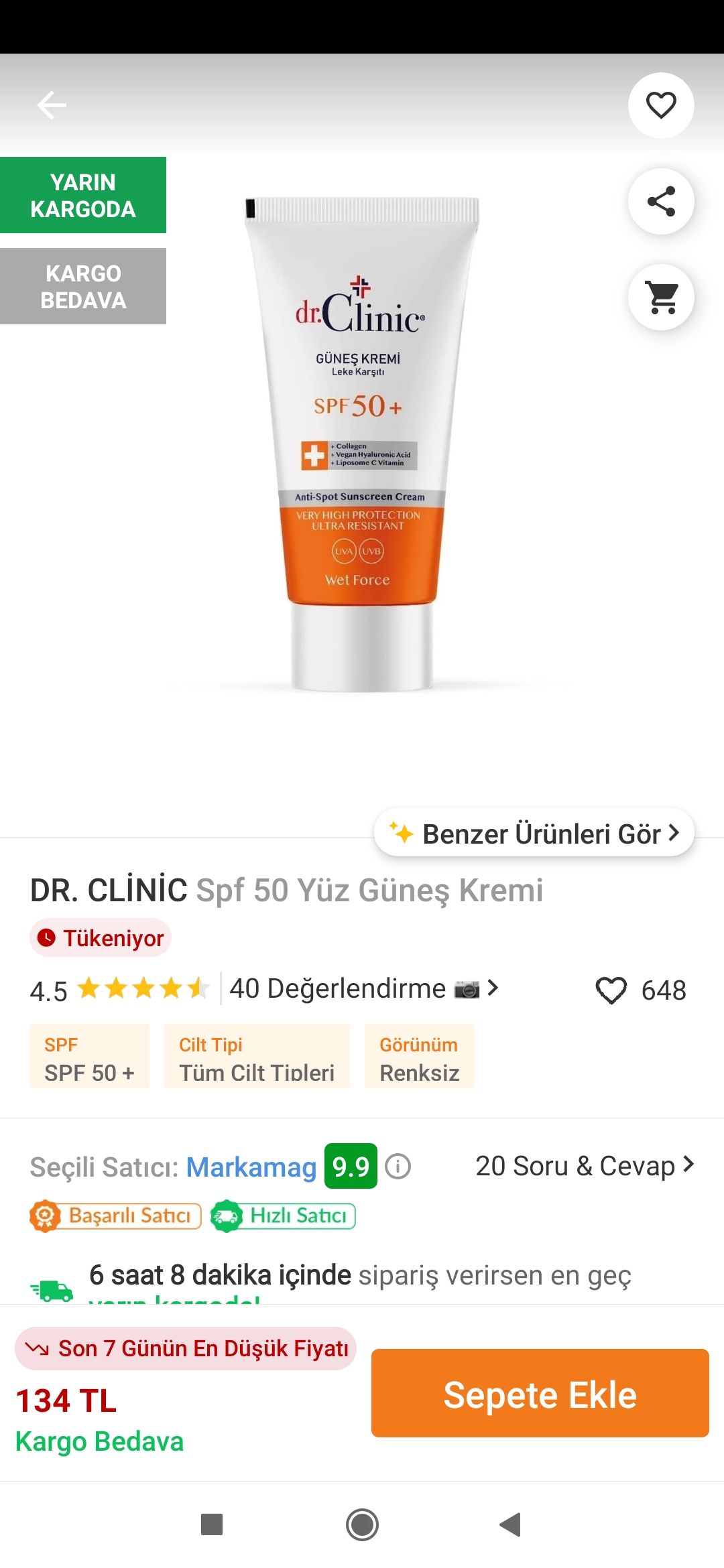Open the sunscreen product image
Image resolution: width=724 pixels, height=1568 pixels.
pyautogui.click(x=362, y=444)
